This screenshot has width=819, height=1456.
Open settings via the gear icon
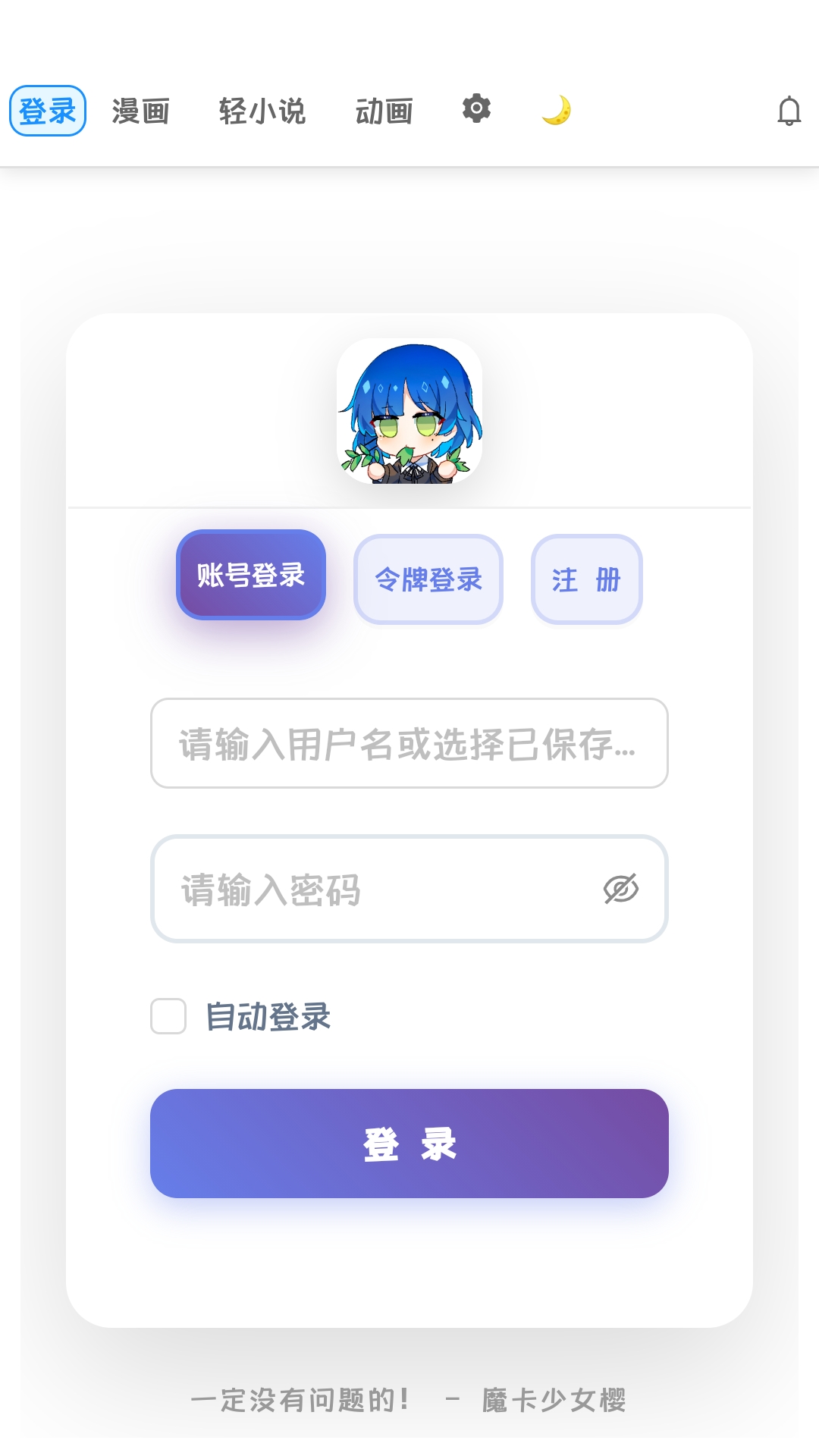tap(476, 109)
